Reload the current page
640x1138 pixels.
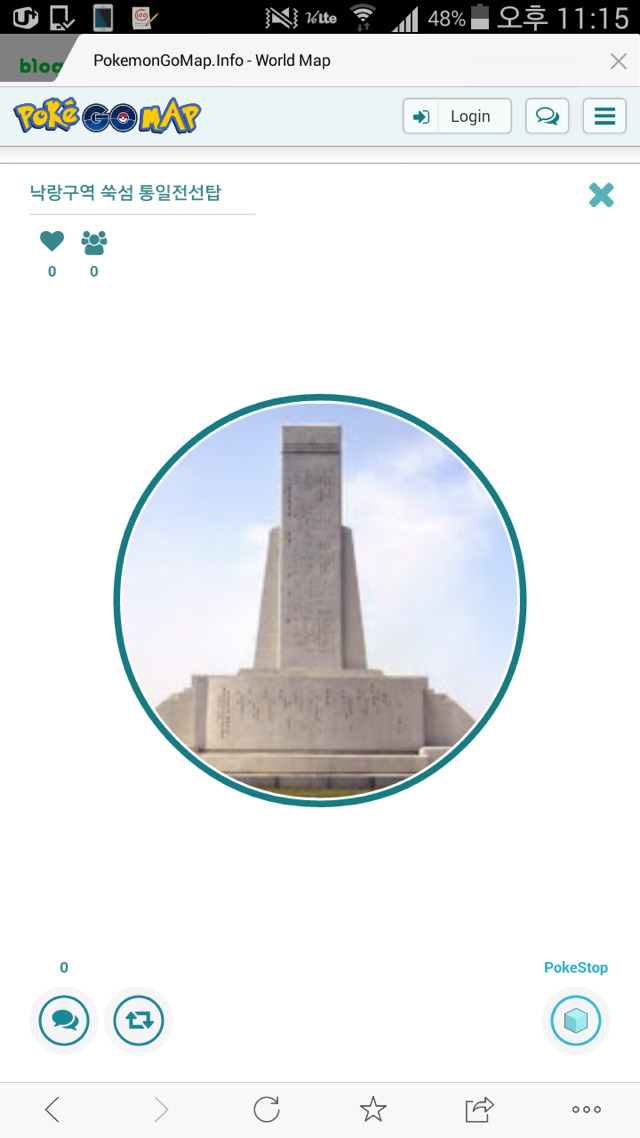pyautogui.click(x=266, y=1108)
